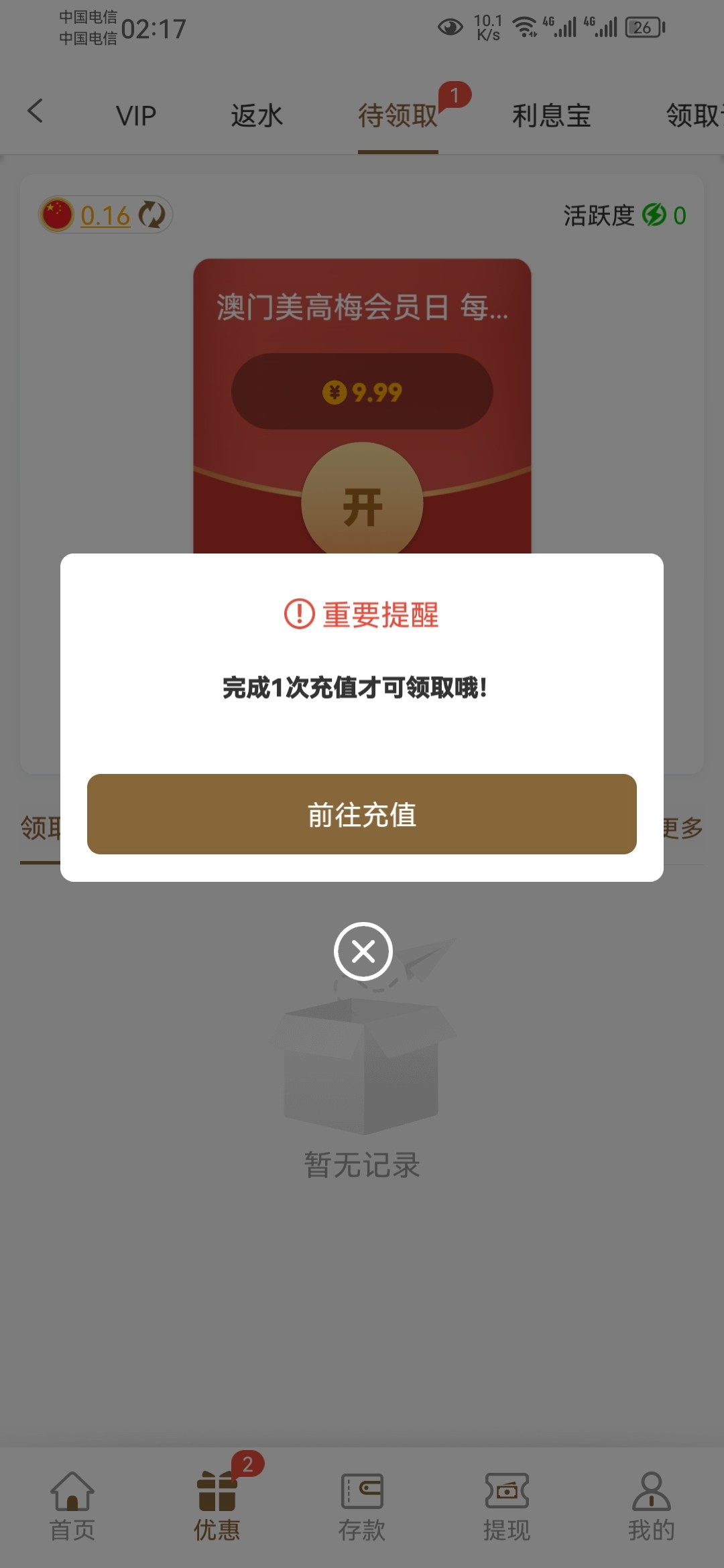
Task: Open the 我的 profile page
Action: tap(651, 1506)
